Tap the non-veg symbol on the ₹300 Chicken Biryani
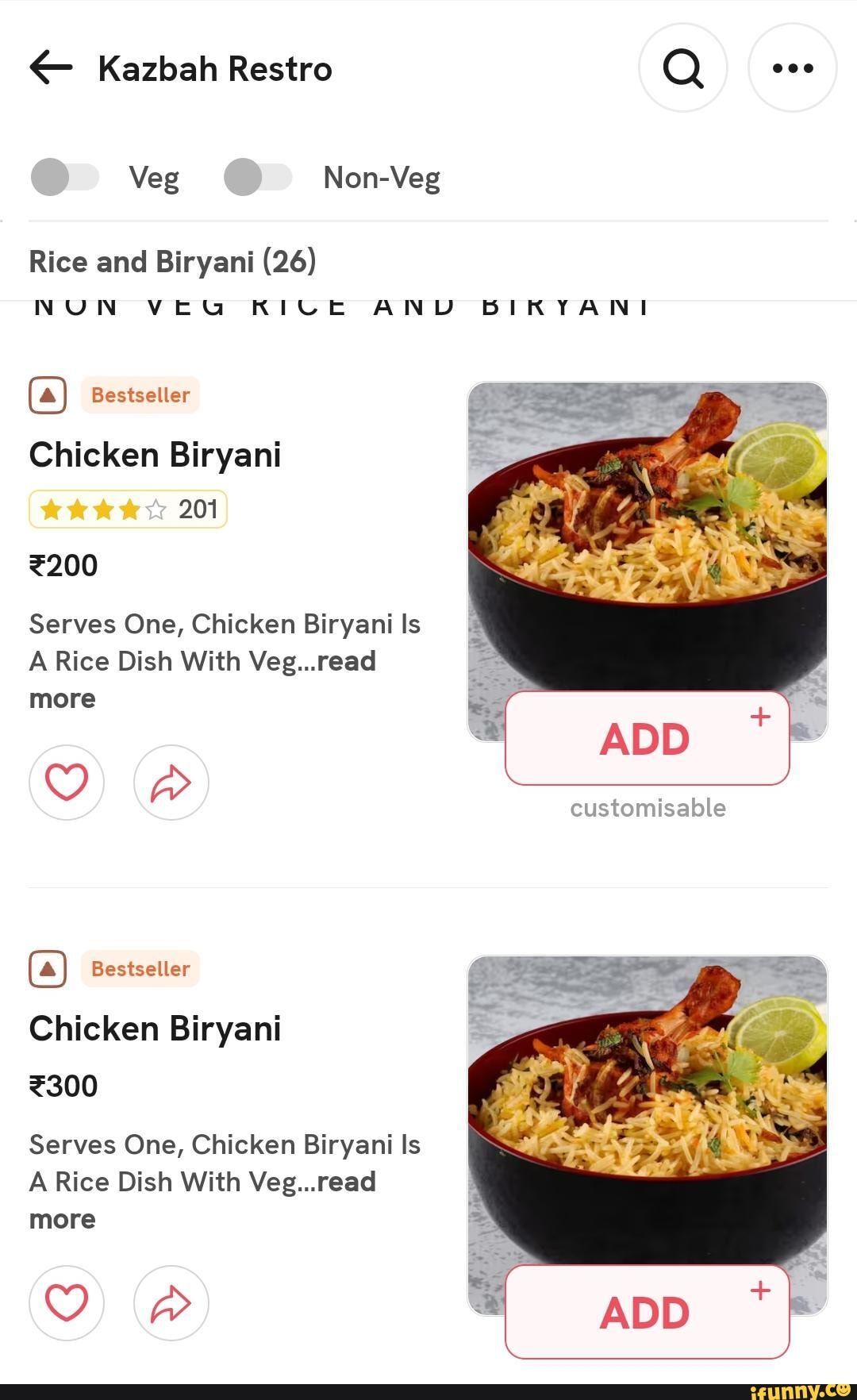This screenshot has width=857, height=1400. pyautogui.click(x=48, y=968)
